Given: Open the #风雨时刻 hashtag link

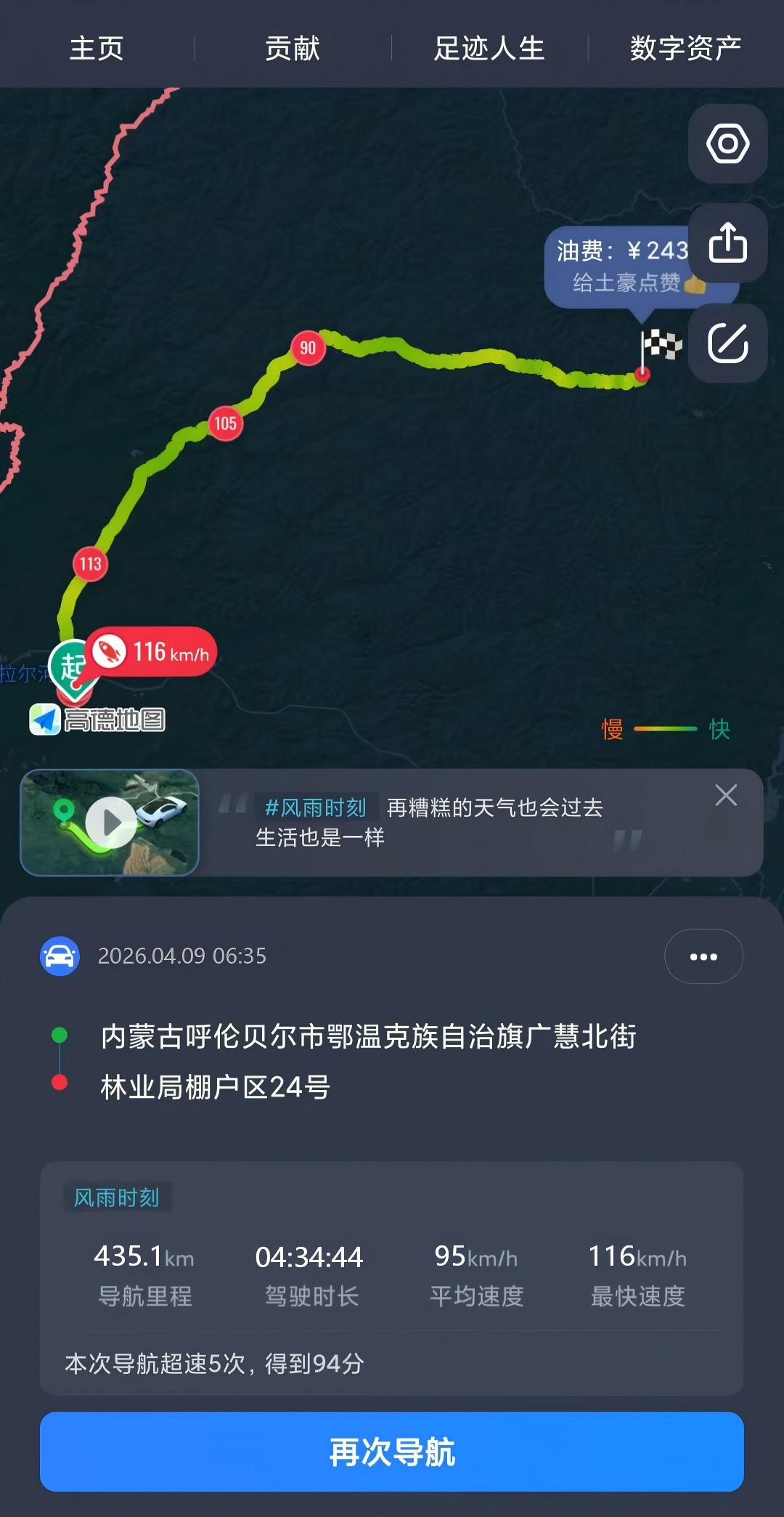Looking at the screenshot, I should coord(316,808).
